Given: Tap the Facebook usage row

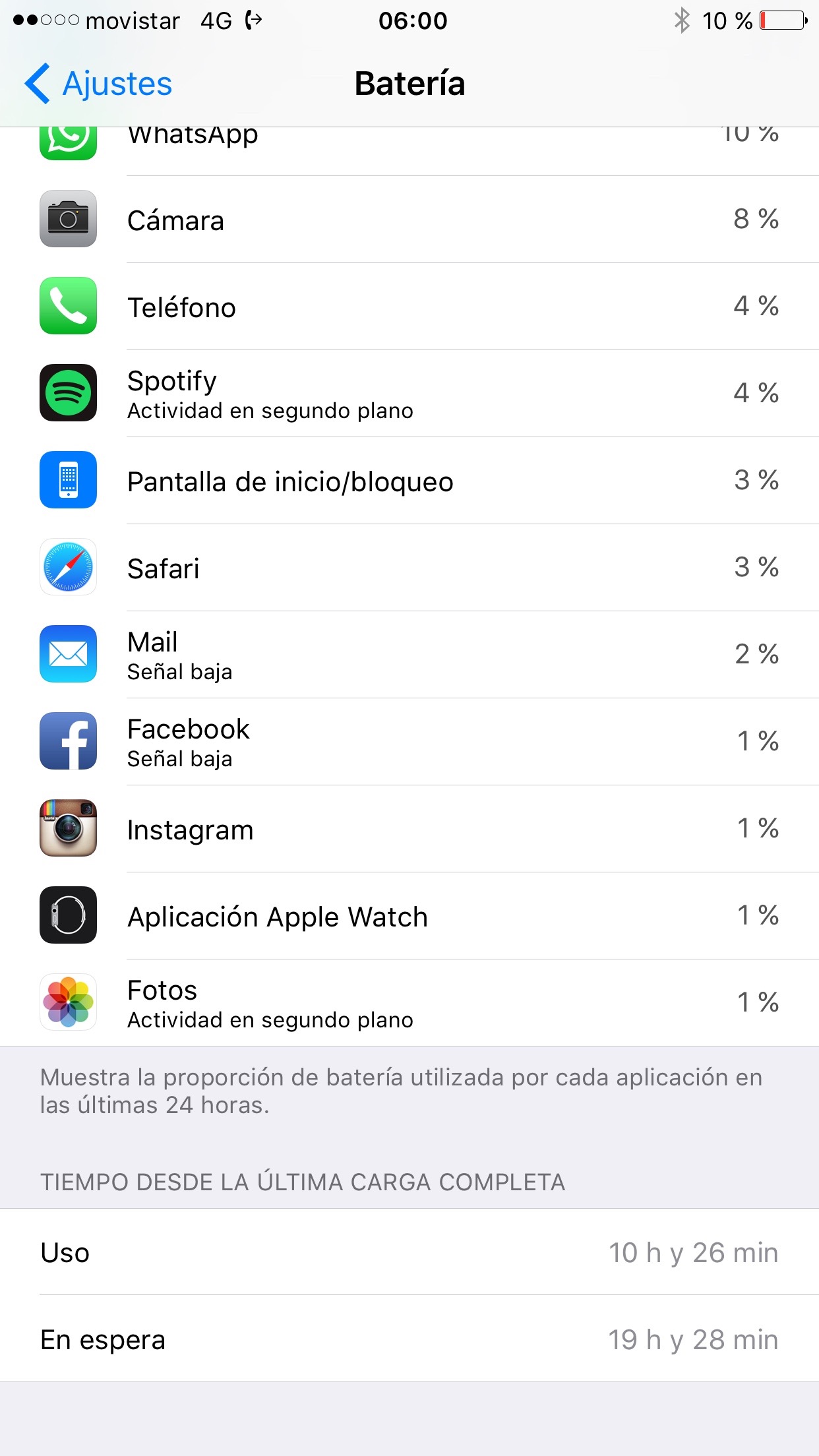Looking at the screenshot, I should tap(409, 742).
